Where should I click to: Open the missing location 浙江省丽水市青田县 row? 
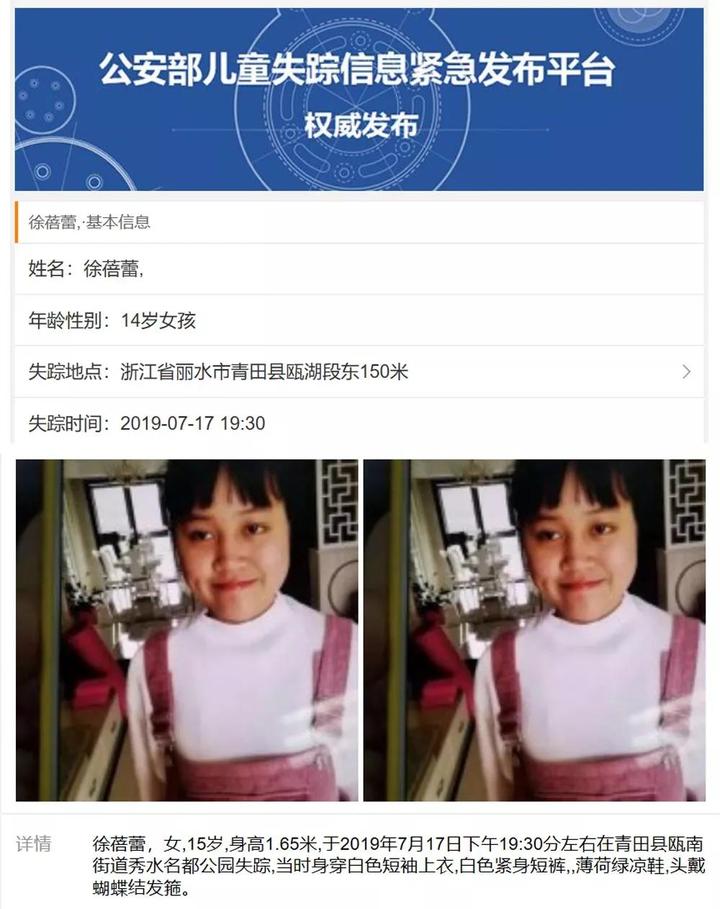click(264, 372)
